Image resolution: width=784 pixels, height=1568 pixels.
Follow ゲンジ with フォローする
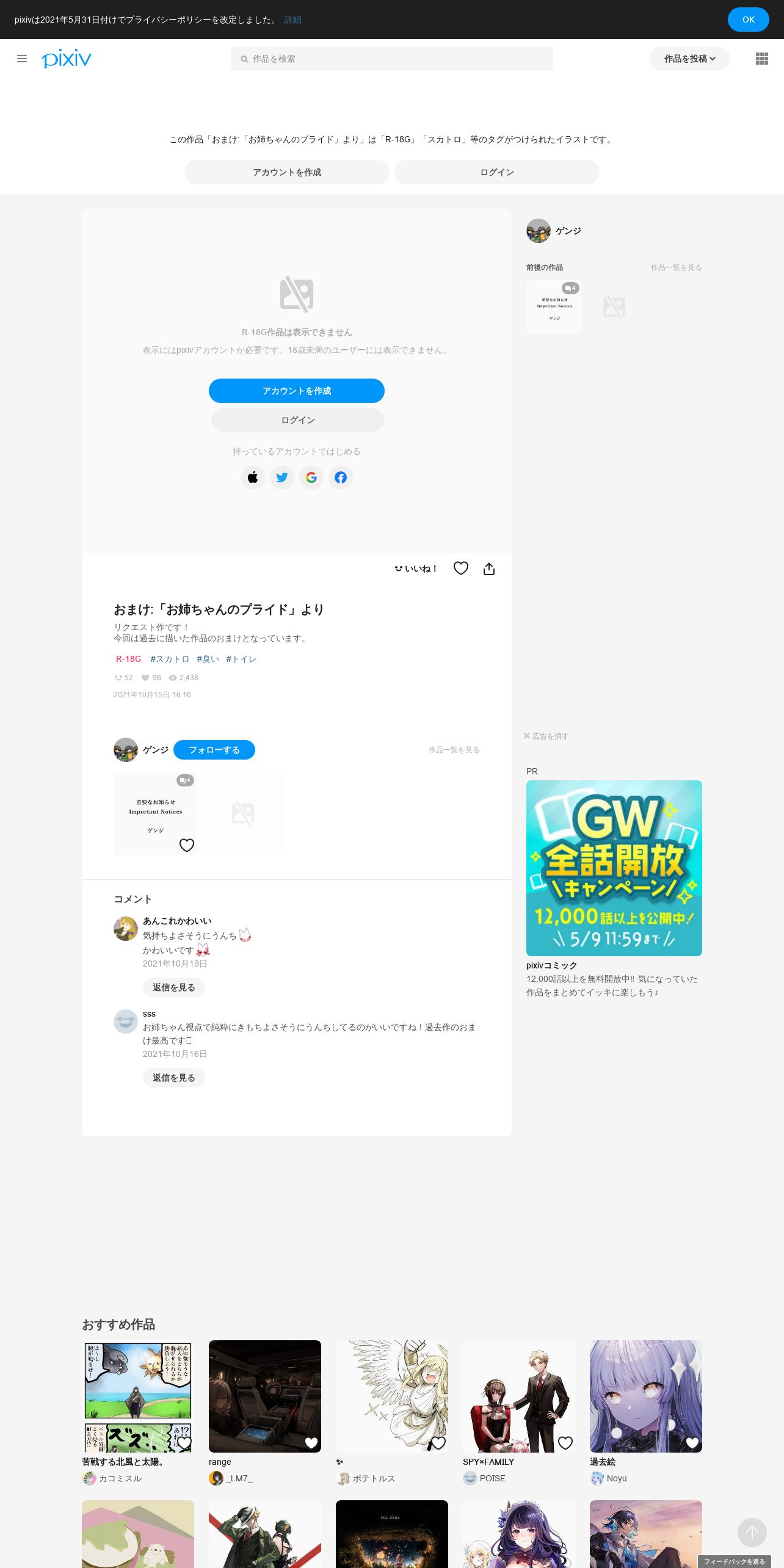[x=214, y=750]
